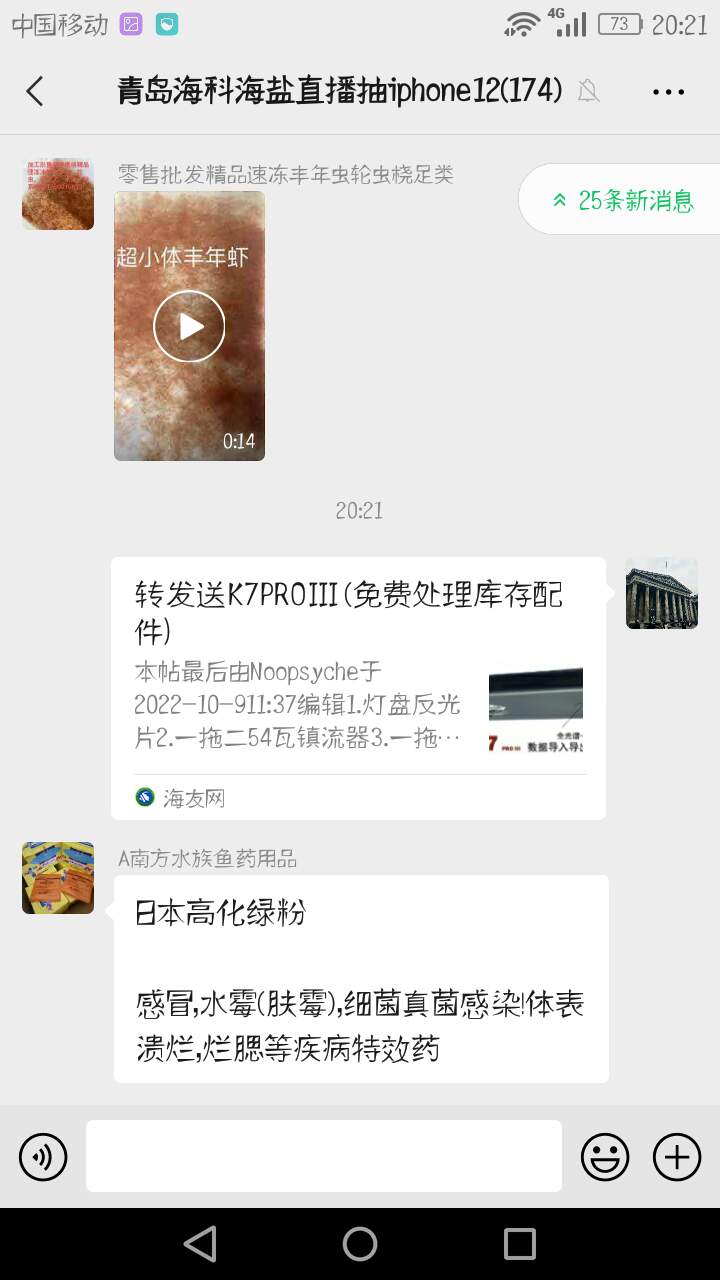This screenshot has width=720, height=1280.
Task: Go to the system home screen
Action: pyautogui.click(x=360, y=1244)
